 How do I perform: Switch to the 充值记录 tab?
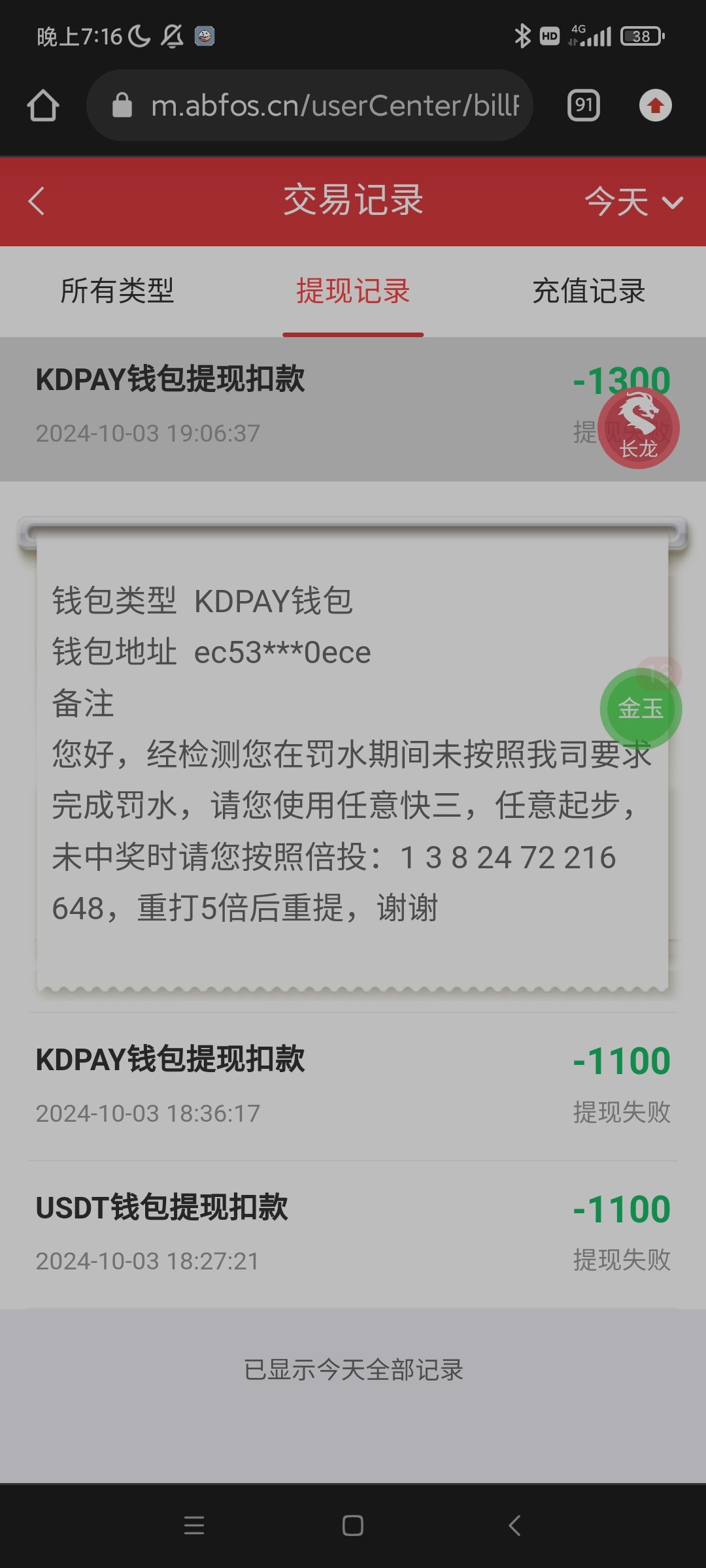[590, 292]
